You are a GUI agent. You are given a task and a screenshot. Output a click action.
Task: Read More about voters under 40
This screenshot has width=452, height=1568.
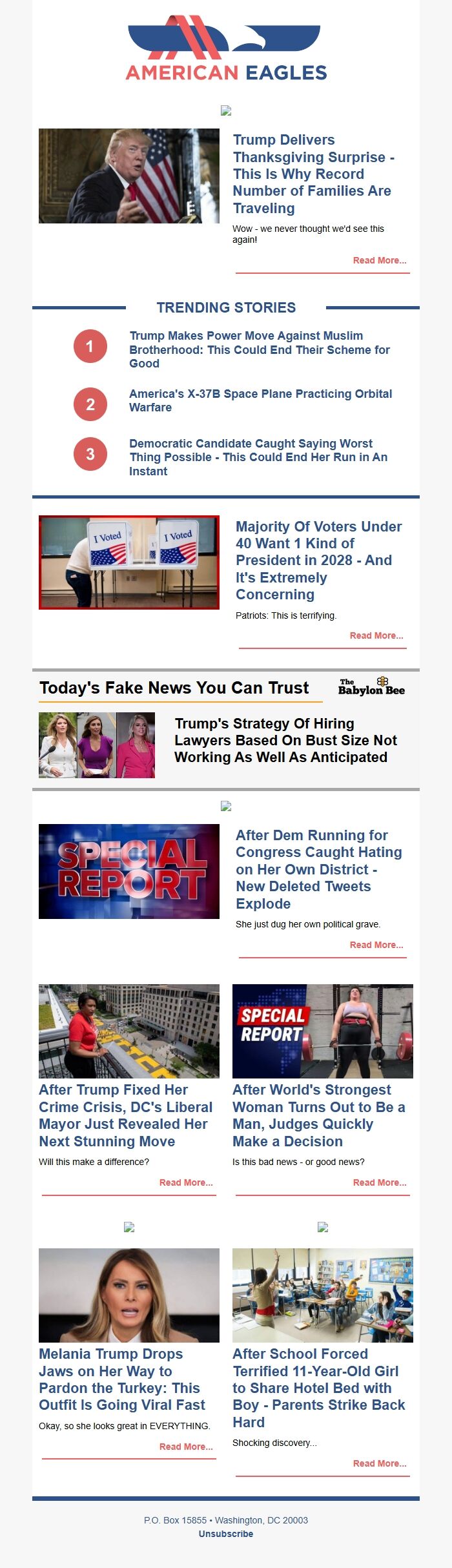click(x=376, y=636)
